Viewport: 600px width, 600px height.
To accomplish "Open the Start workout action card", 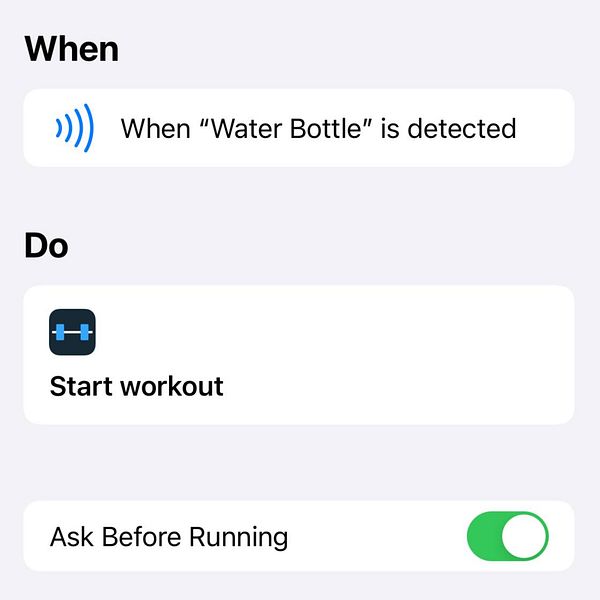I will (x=298, y=355).
